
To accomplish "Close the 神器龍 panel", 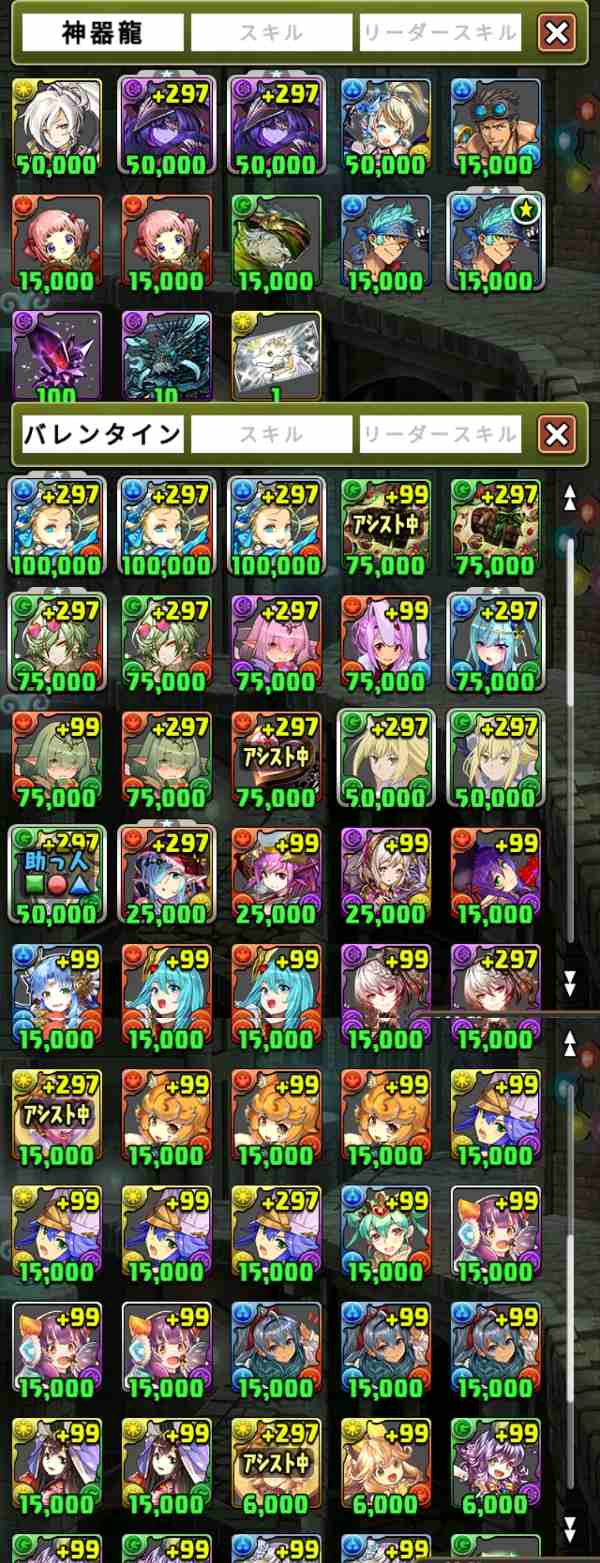I will point(556,33).
